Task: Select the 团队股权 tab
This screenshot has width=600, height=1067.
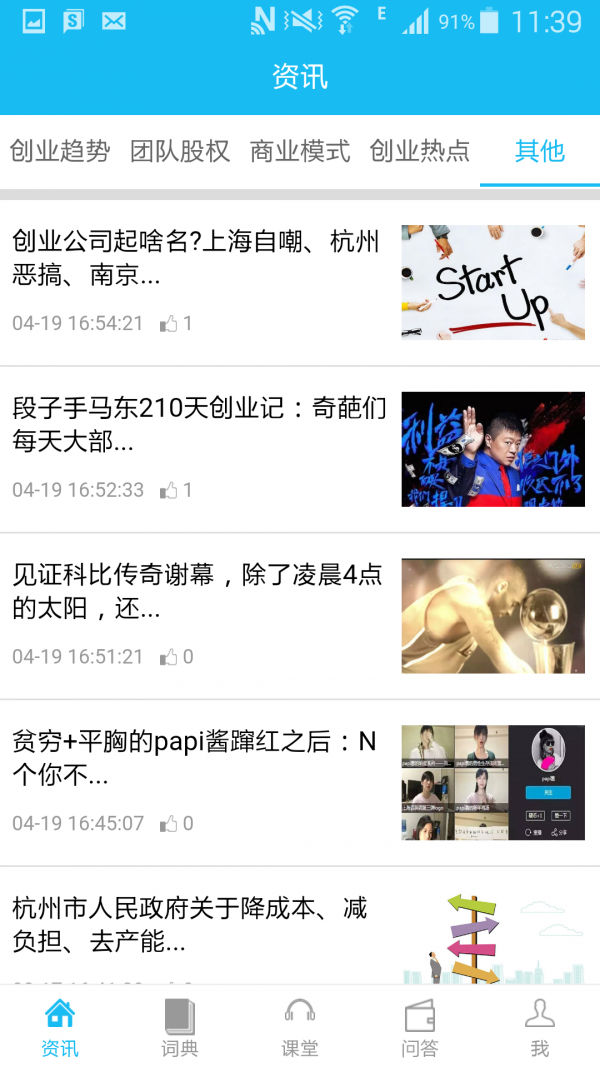Action: [x=180, y=151]
